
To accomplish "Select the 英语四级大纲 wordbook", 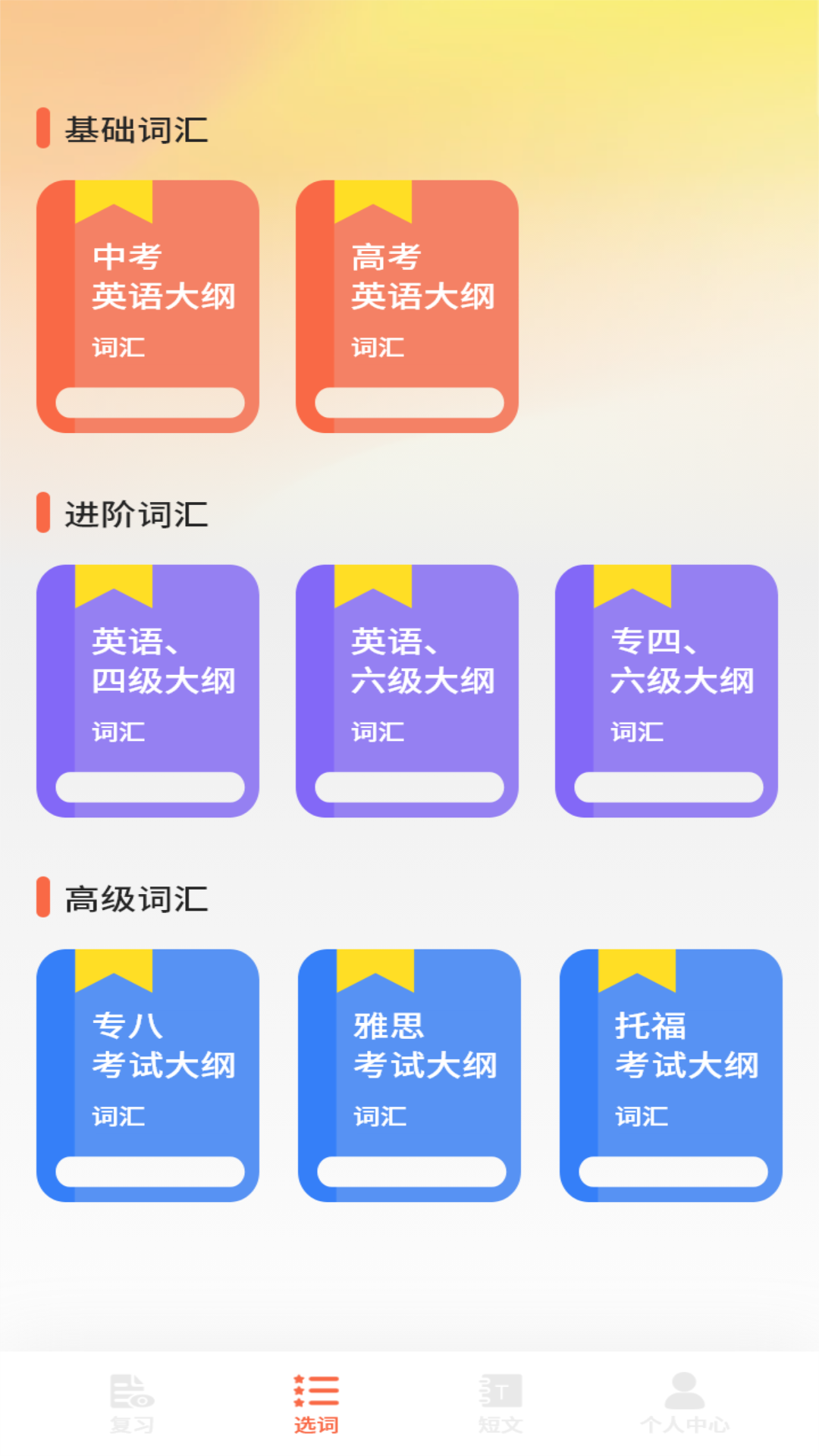I will point(148,690).
